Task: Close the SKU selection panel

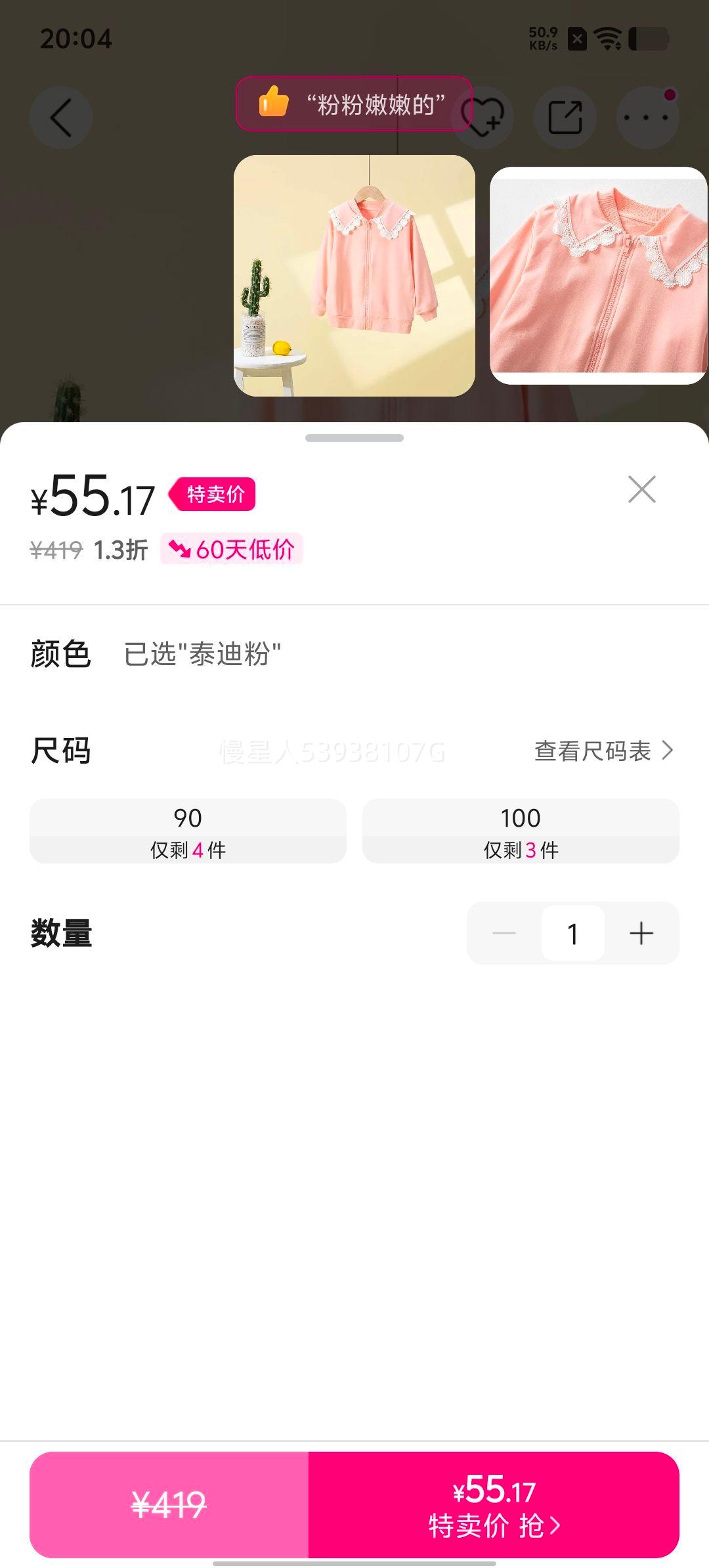Action: (x=642, y=490)
